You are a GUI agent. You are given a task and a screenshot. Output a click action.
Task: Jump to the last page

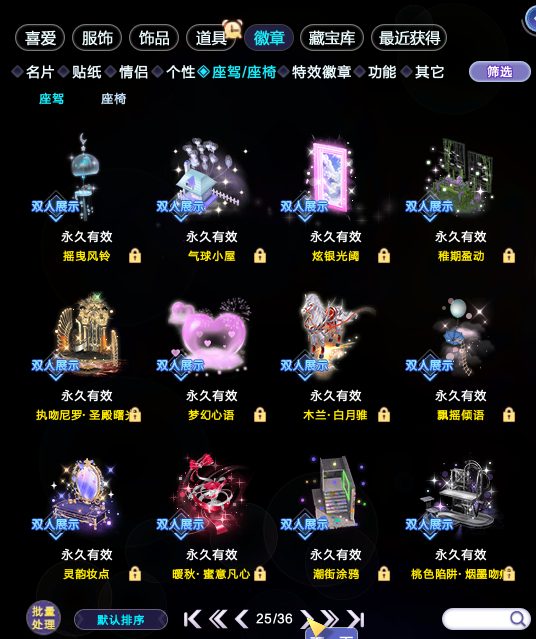pos(355,619)
